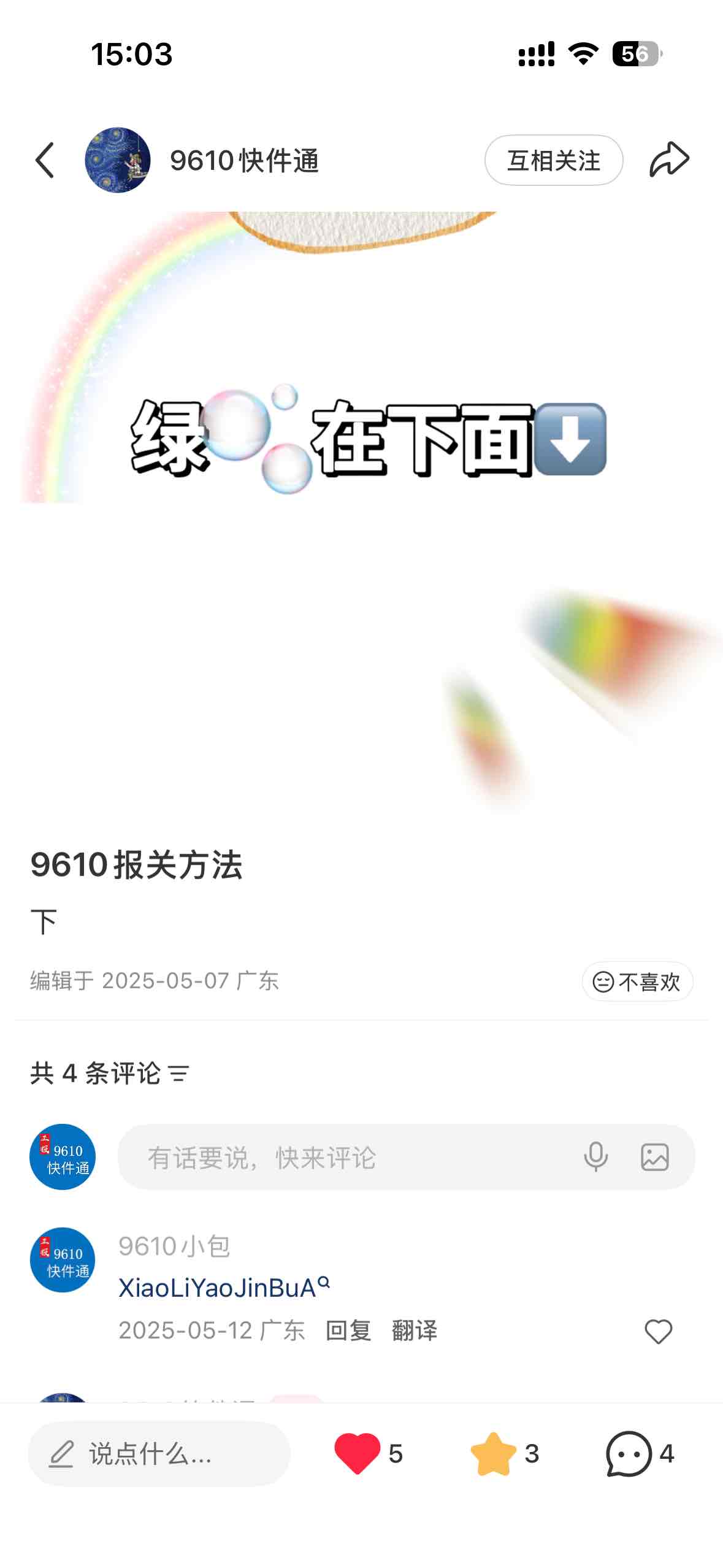The width and height of the screenshot is (723, 1568).
Task: Search the XiaoLiYaoJinBuA link in comment
Action: (x=223, y=1288)
